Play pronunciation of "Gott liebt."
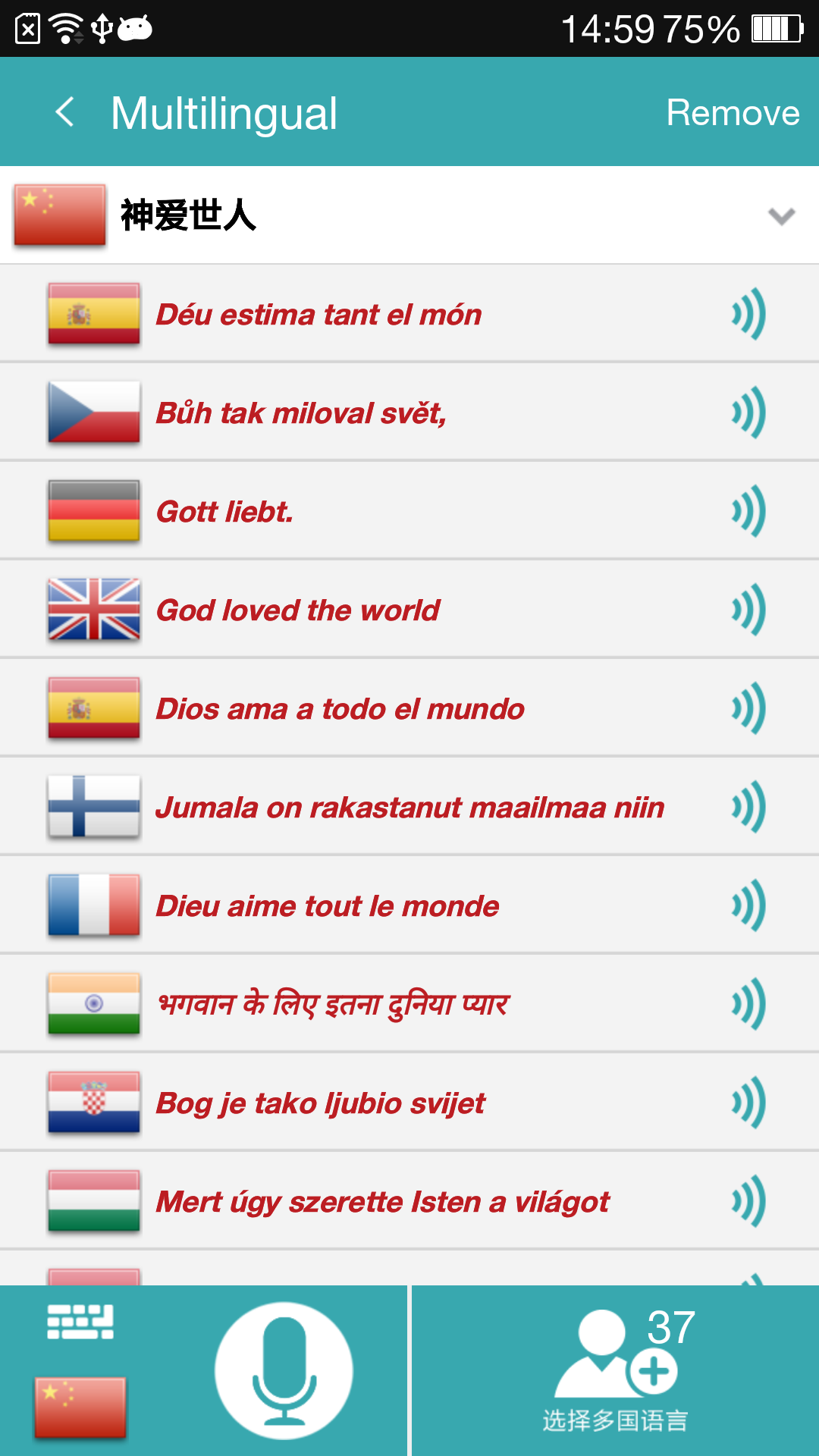This screenshot has width=819, height=1456. (x=747, y=510)
